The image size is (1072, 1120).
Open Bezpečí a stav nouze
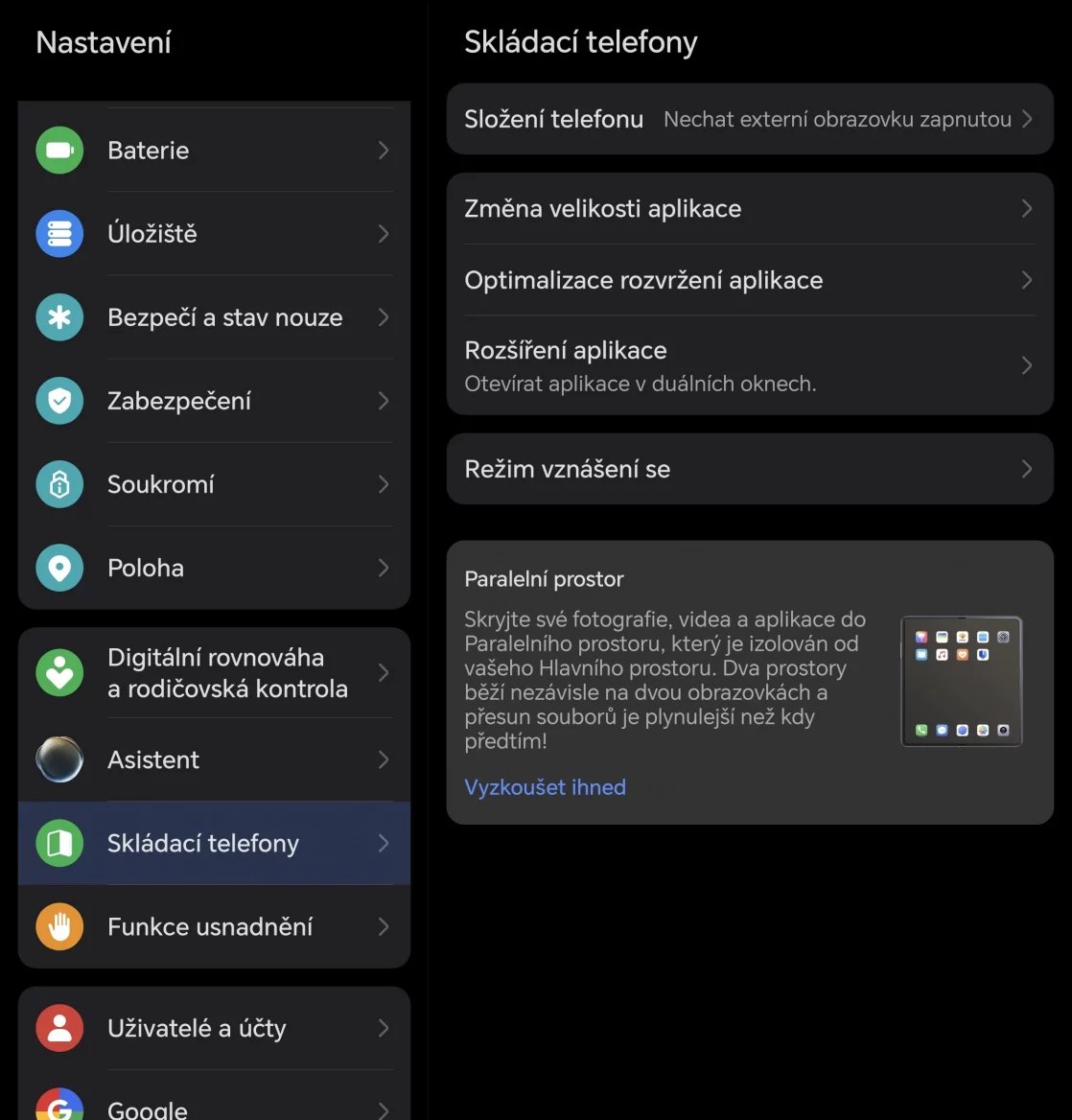214,317
